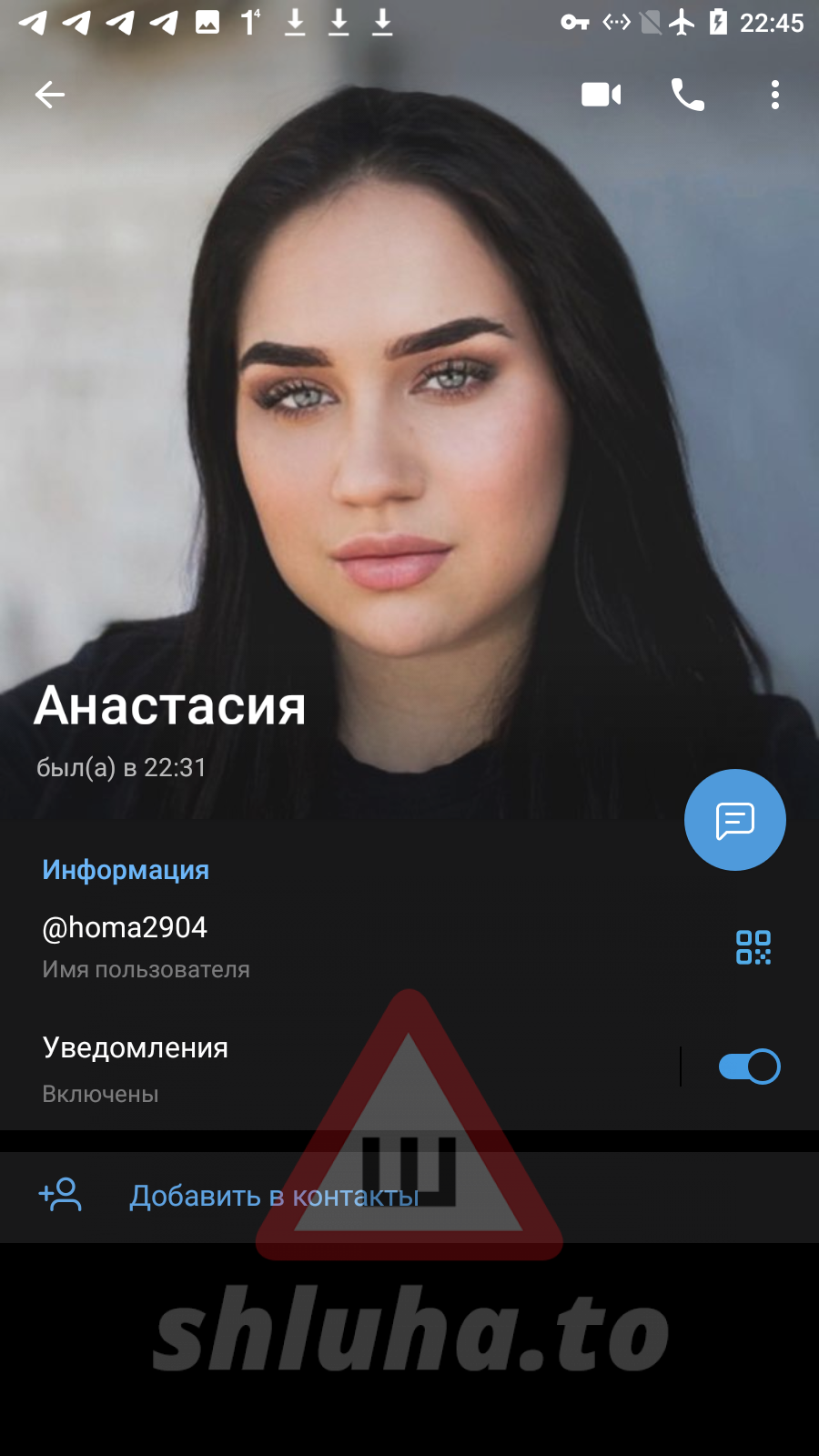Open the profile photo full screen
The width and height of the screenshot is (819, 1456).
click(409, 409)
